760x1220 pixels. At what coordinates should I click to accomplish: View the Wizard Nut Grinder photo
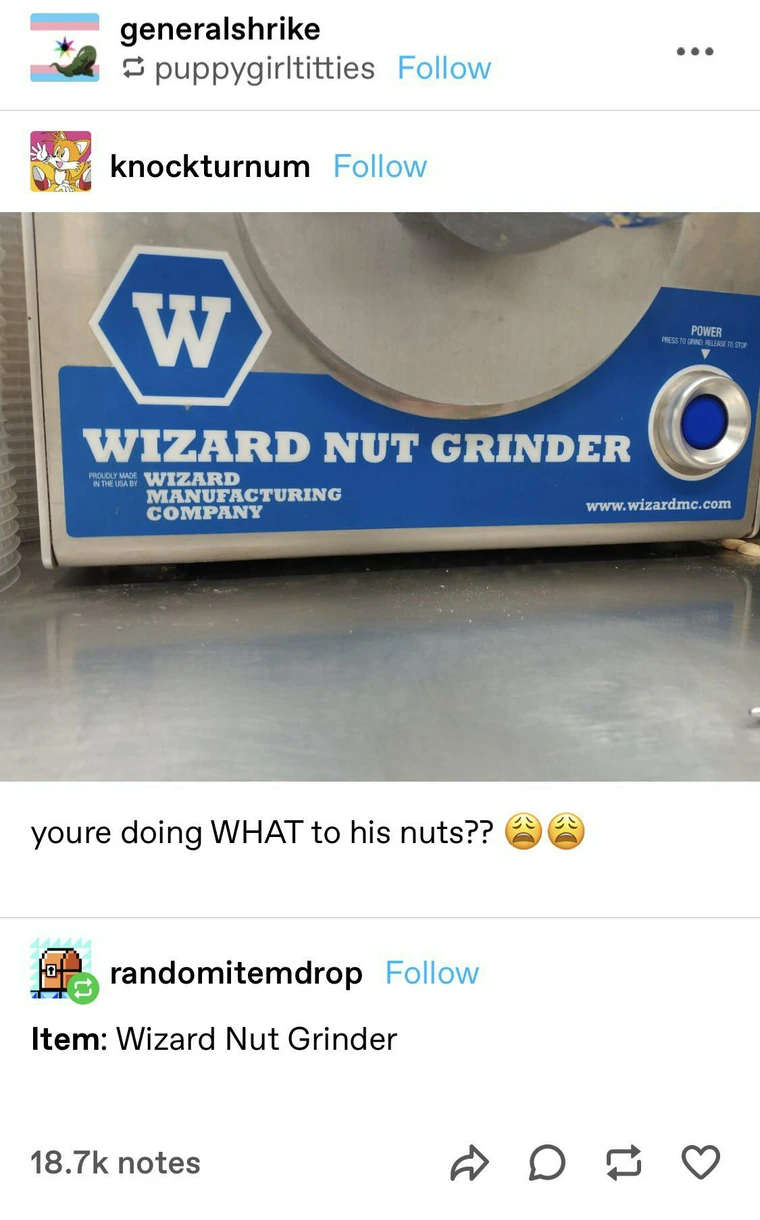380,495
